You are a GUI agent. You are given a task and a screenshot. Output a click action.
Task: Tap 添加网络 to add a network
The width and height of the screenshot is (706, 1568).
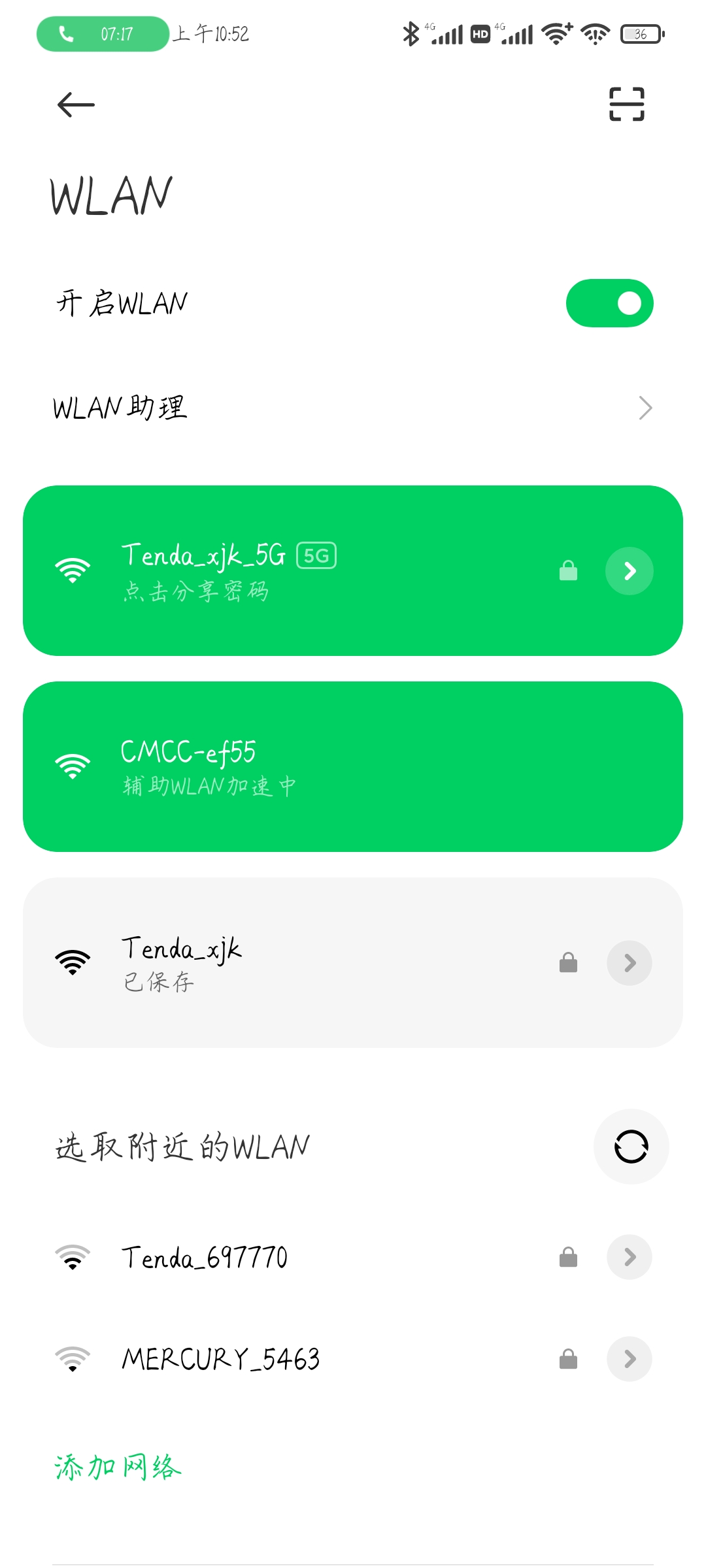pos(118,1467)
